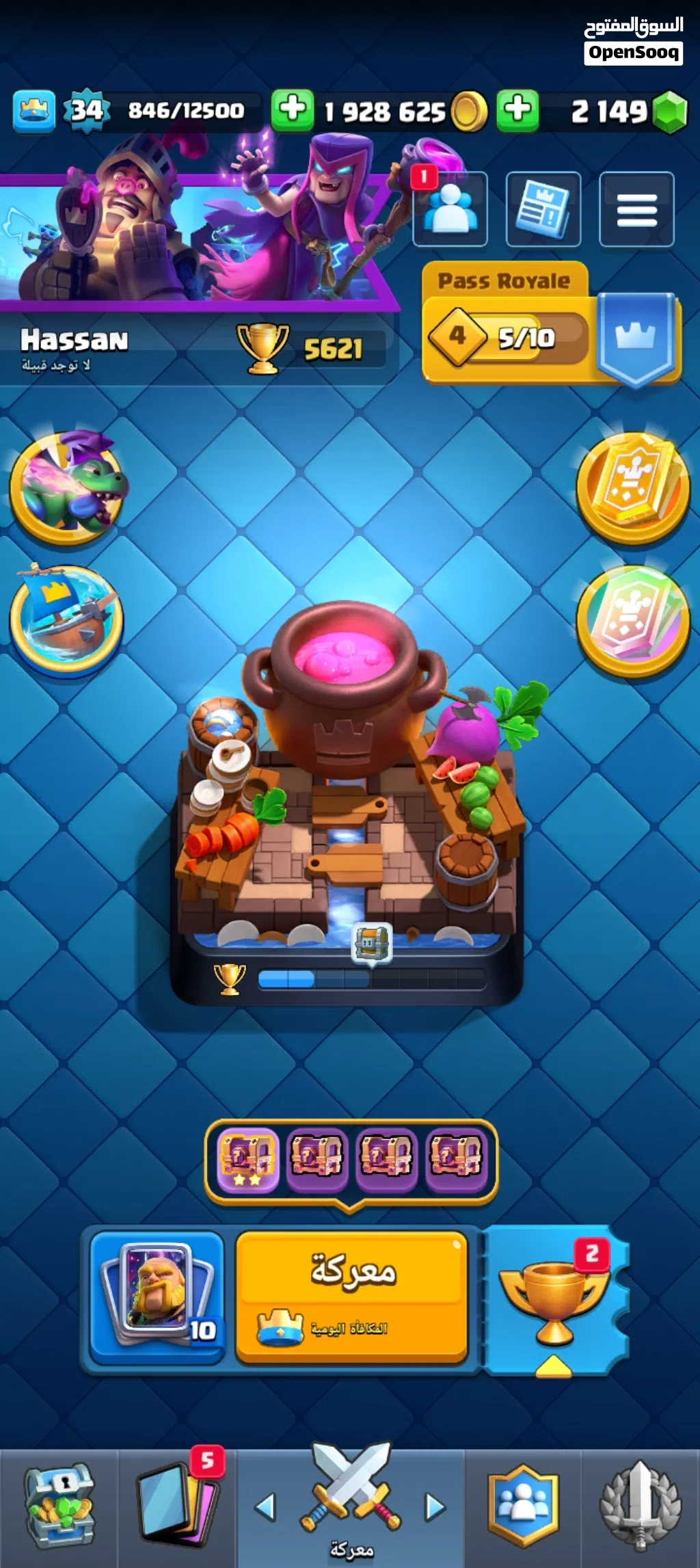Viewport: 700px width, 1568px height.
Task: Start a battle with the معركة button
Action: point(351,1296)
